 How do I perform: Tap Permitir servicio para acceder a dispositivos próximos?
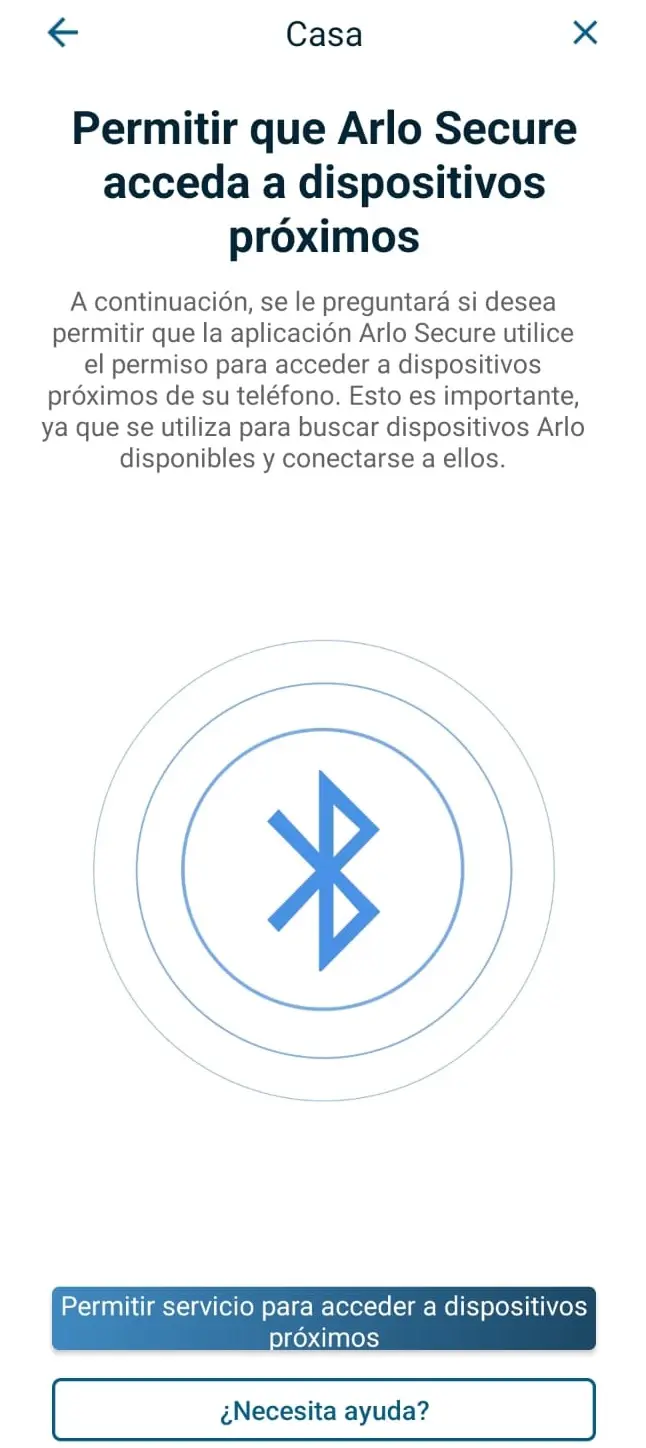pyautogui.click(x=324, y=1319)
